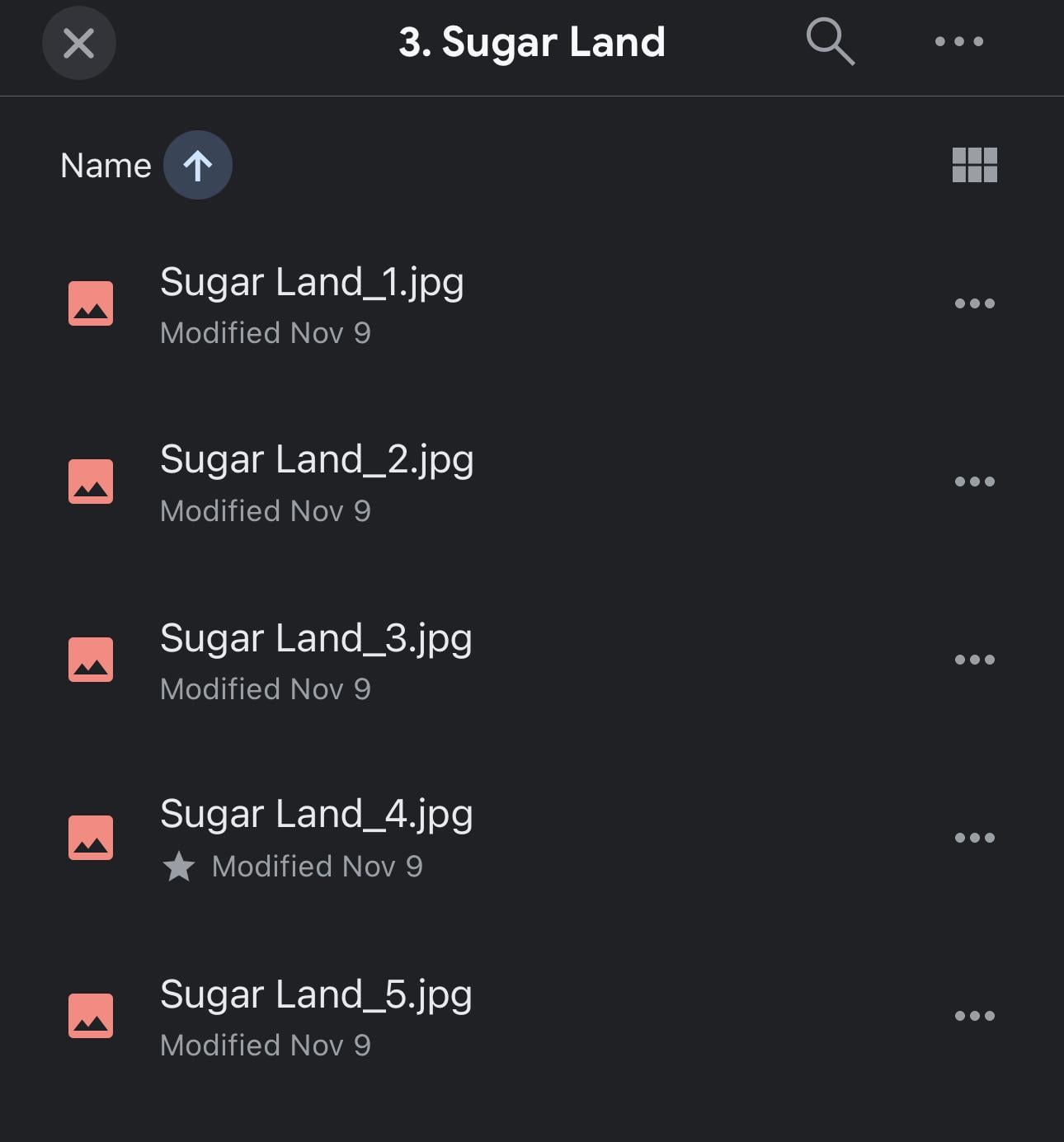Open the starred file Sugar Land_4.jpg
This screenshot has width=1064, height=1142.
pos(316,815)
